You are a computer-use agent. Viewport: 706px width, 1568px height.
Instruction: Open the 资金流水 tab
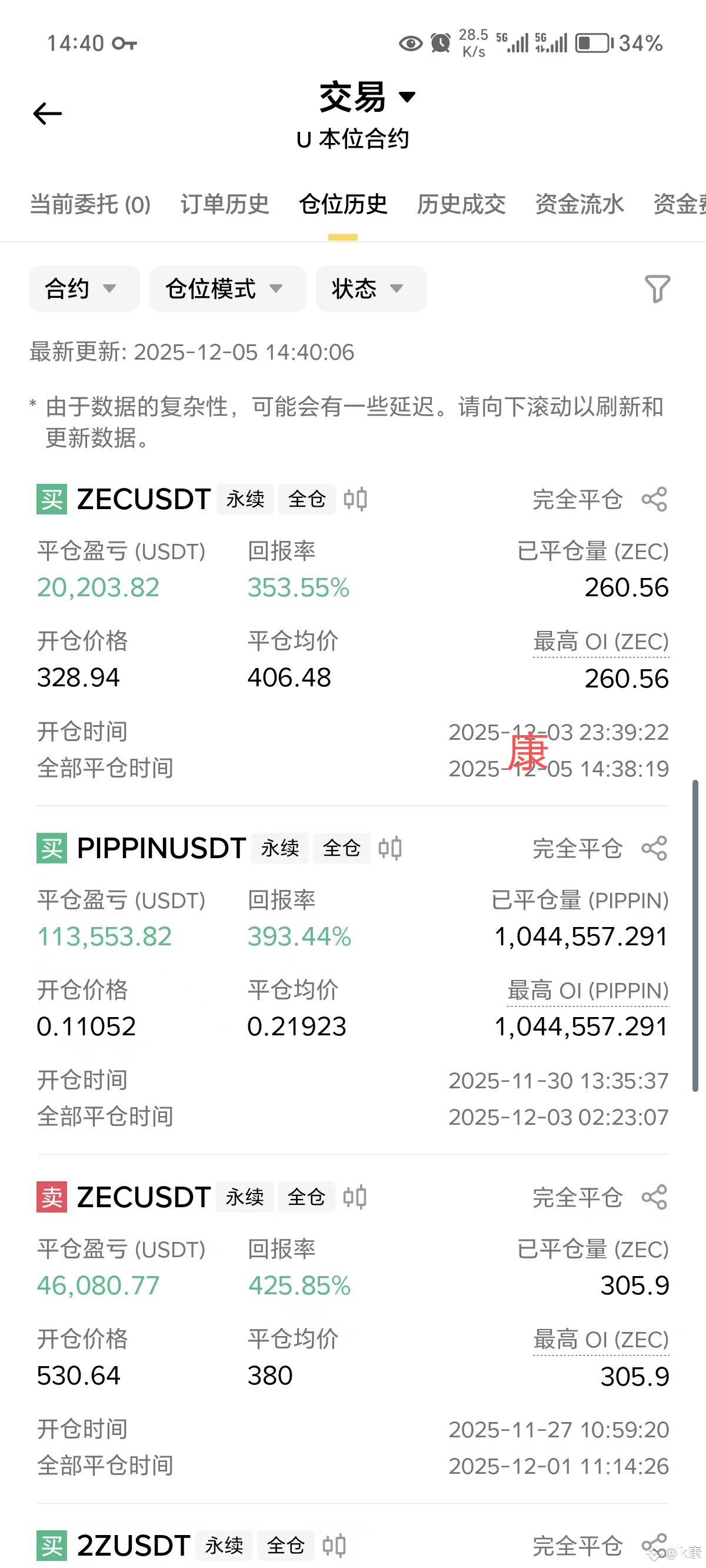[579, 204]
